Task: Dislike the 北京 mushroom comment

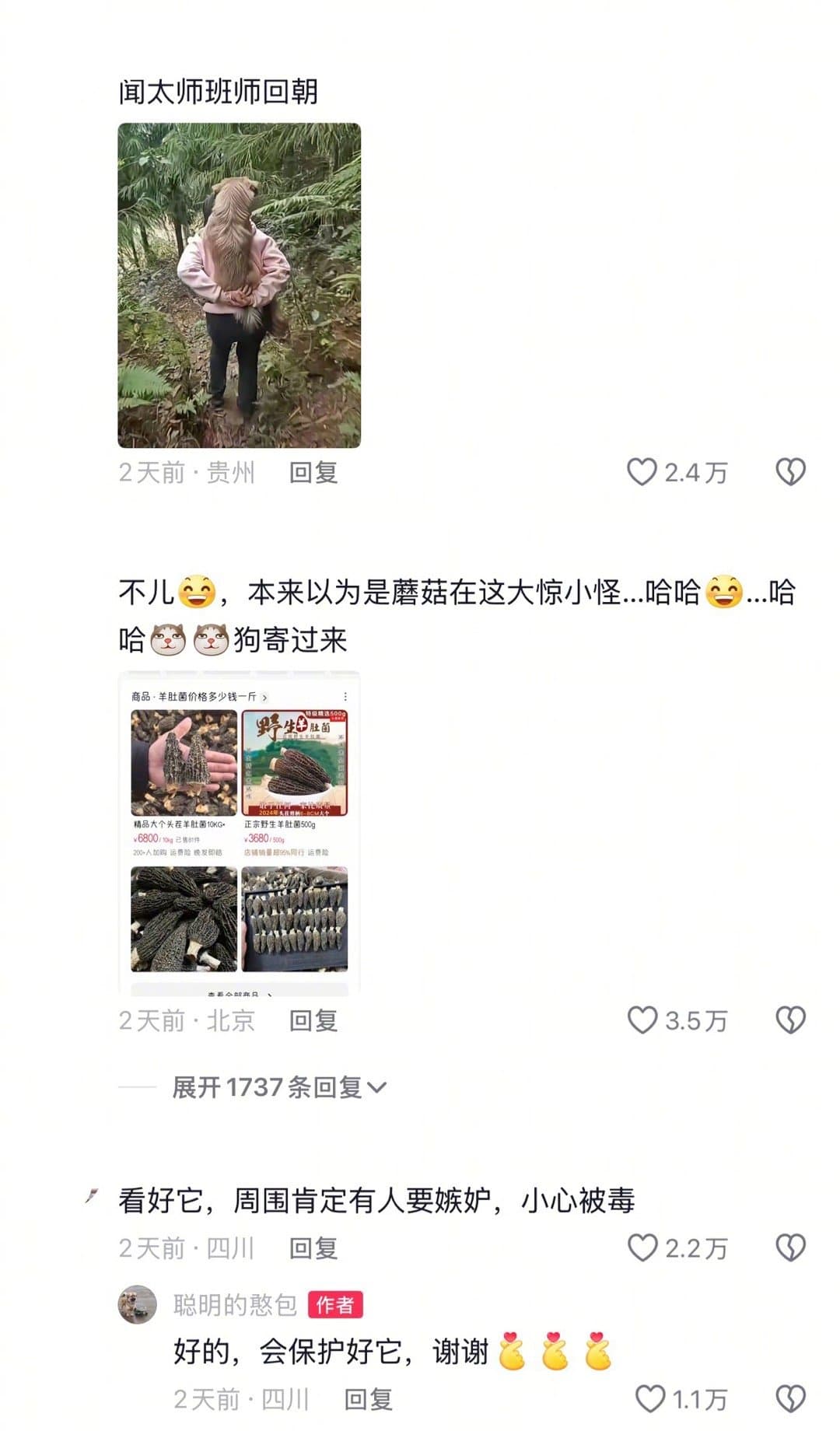Action: coord(790,1020)
